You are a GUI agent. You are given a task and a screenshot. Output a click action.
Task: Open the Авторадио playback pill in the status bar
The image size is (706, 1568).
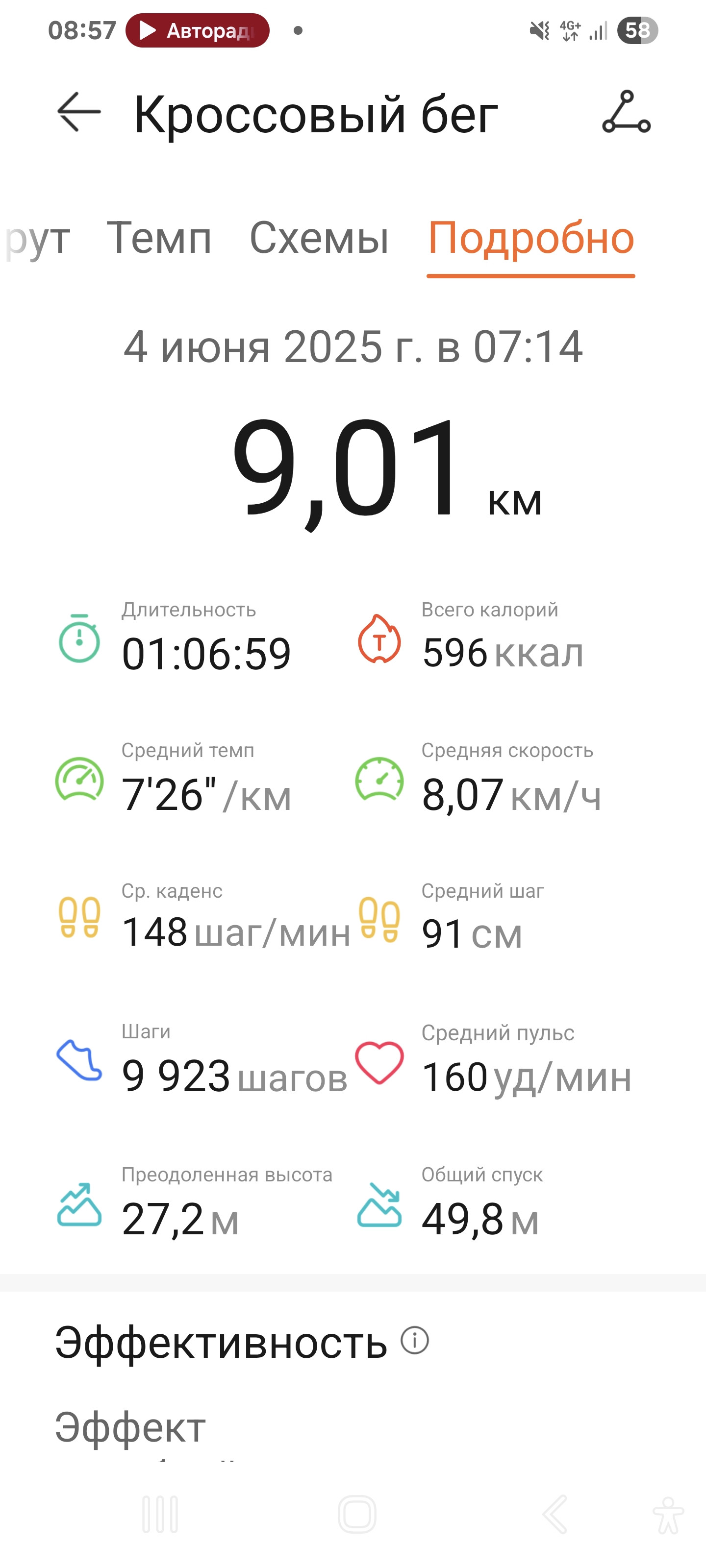coord(198,30)
